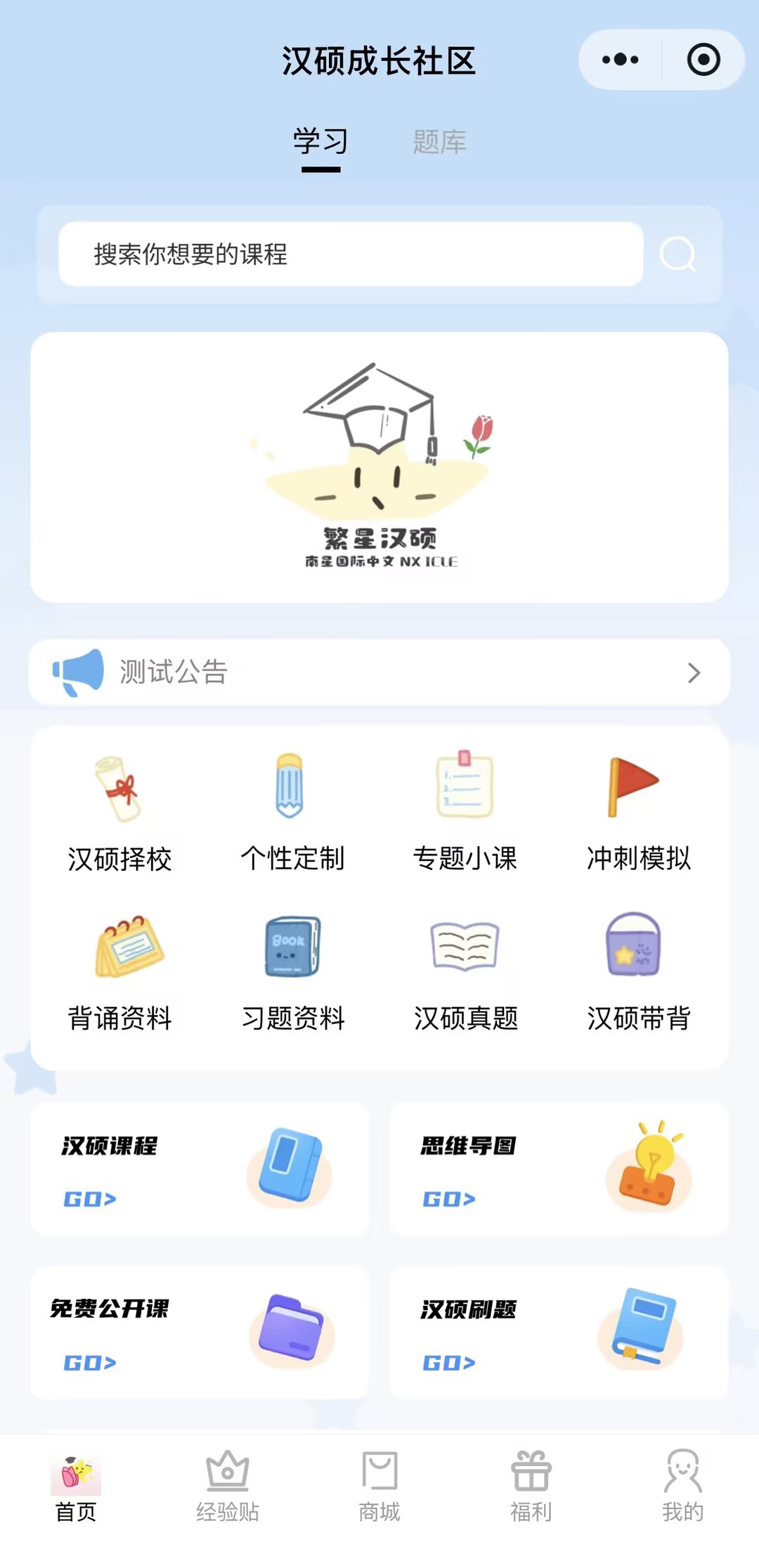Image resolution: width=759 pixels, height=1568 pixels.
Task: Close the mini program with the circle button
Action: coord(703,60)
